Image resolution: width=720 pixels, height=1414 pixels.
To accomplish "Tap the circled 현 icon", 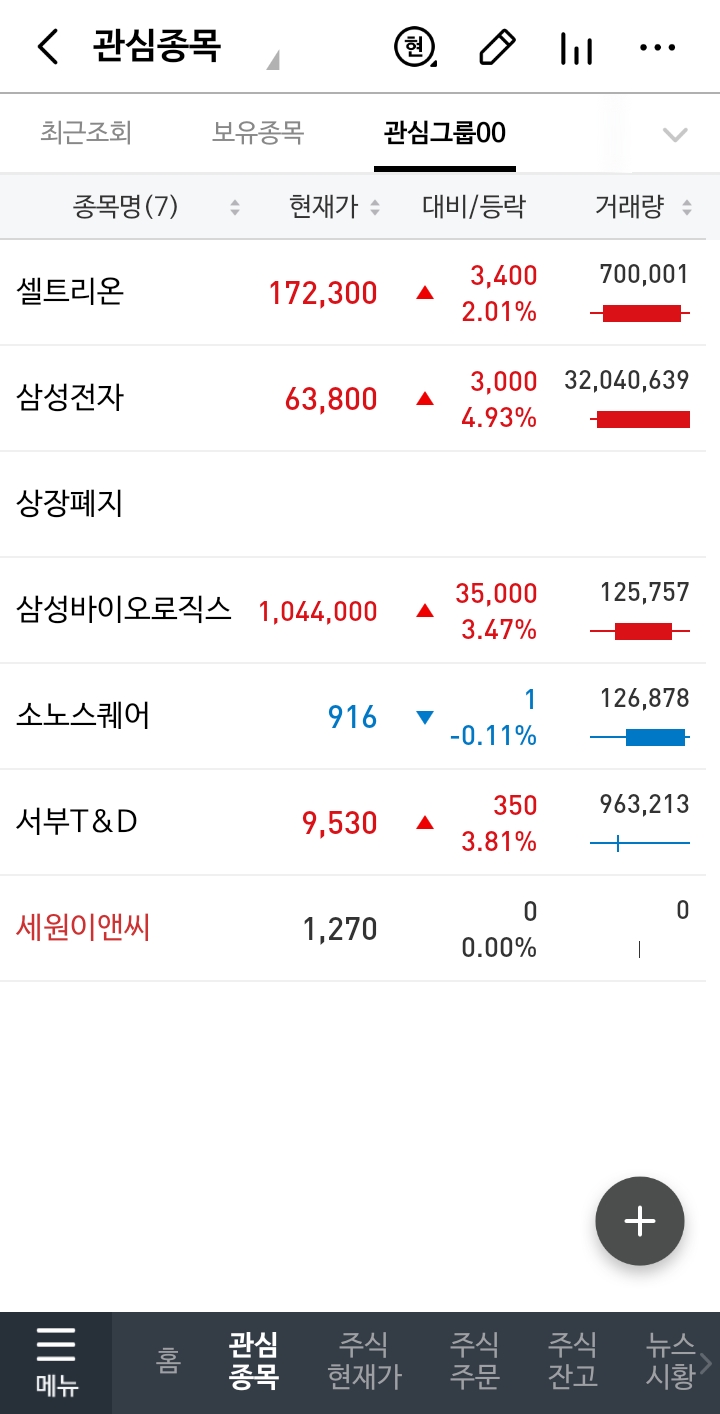I will (x=415, y=47).
